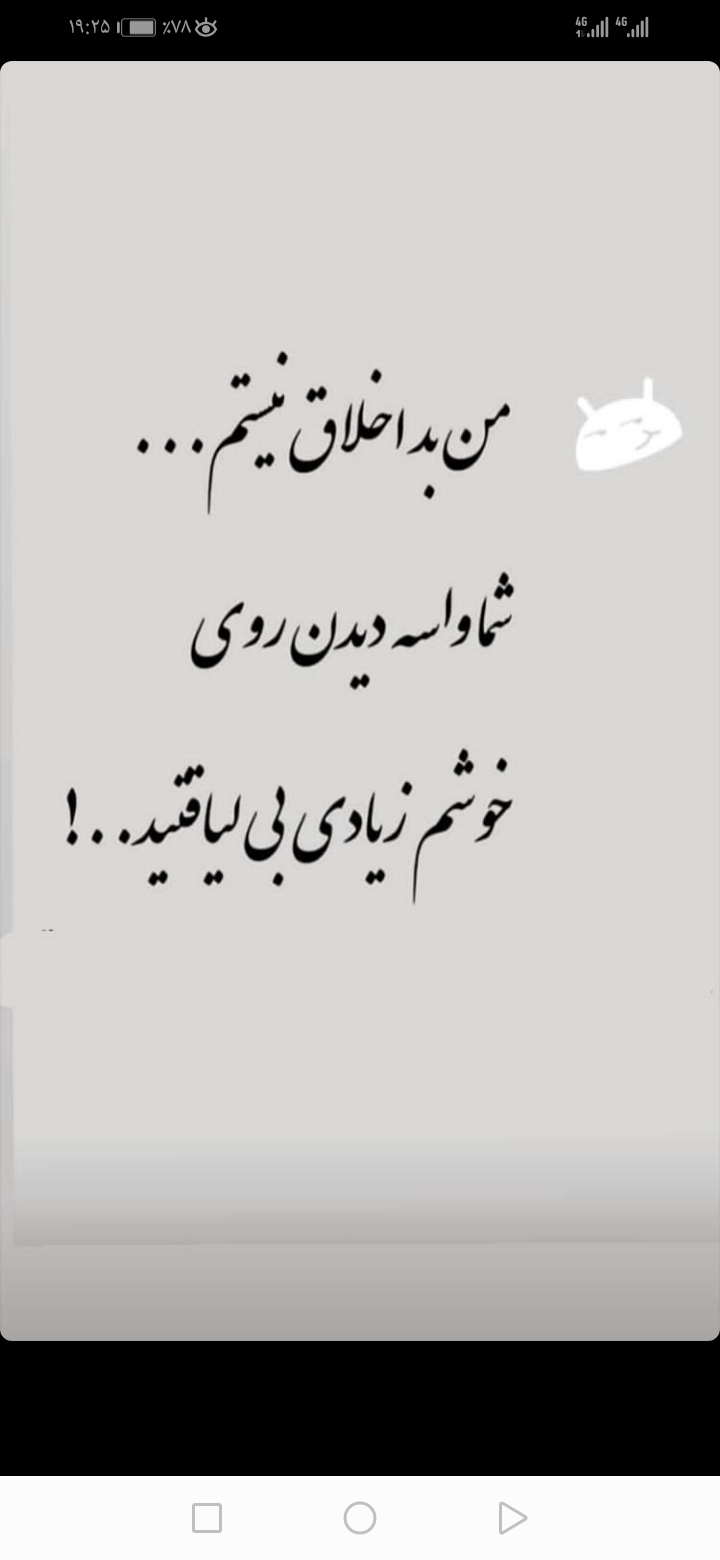Open recent apps with the square button
720x1560 pixels.
207,1518
